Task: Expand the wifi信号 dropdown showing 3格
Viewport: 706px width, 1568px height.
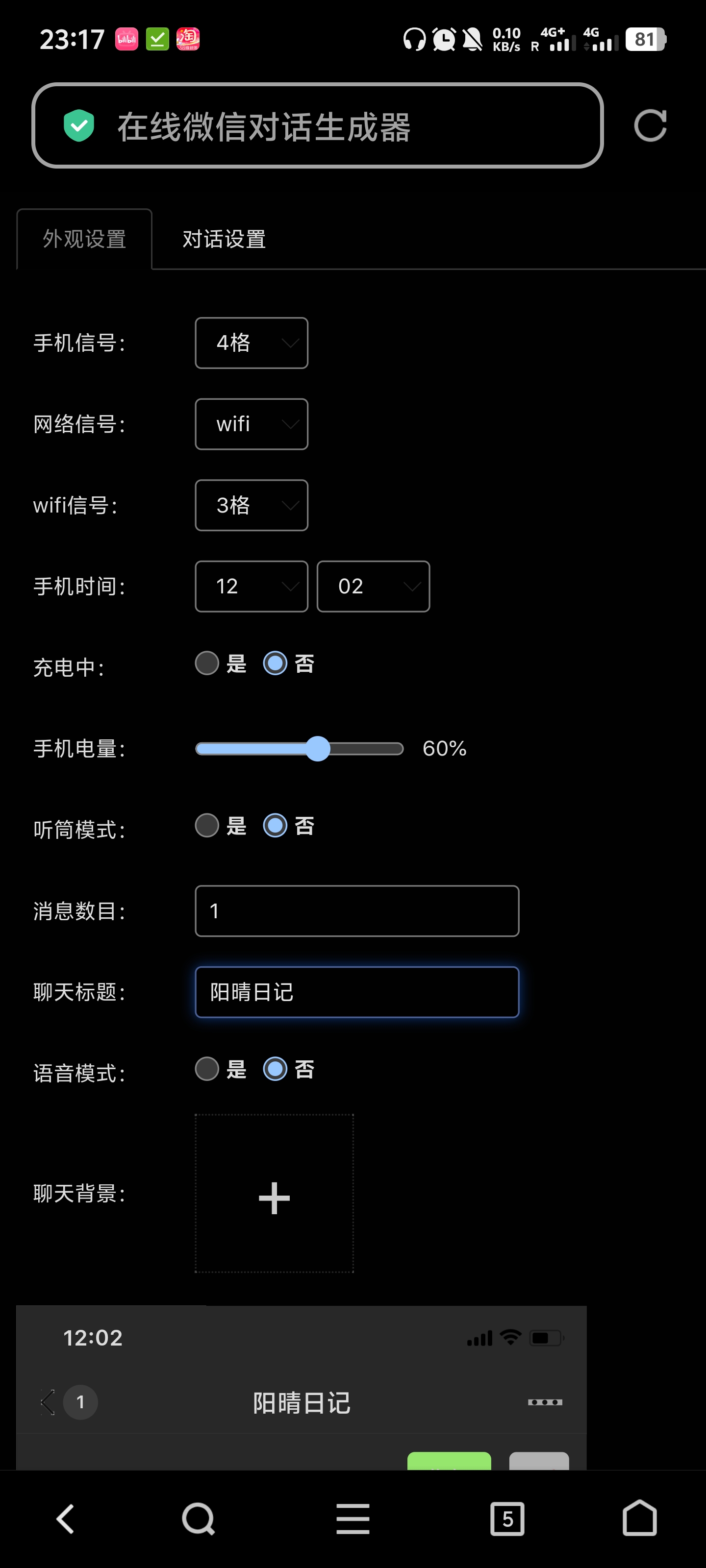Action: pos(252,505)
